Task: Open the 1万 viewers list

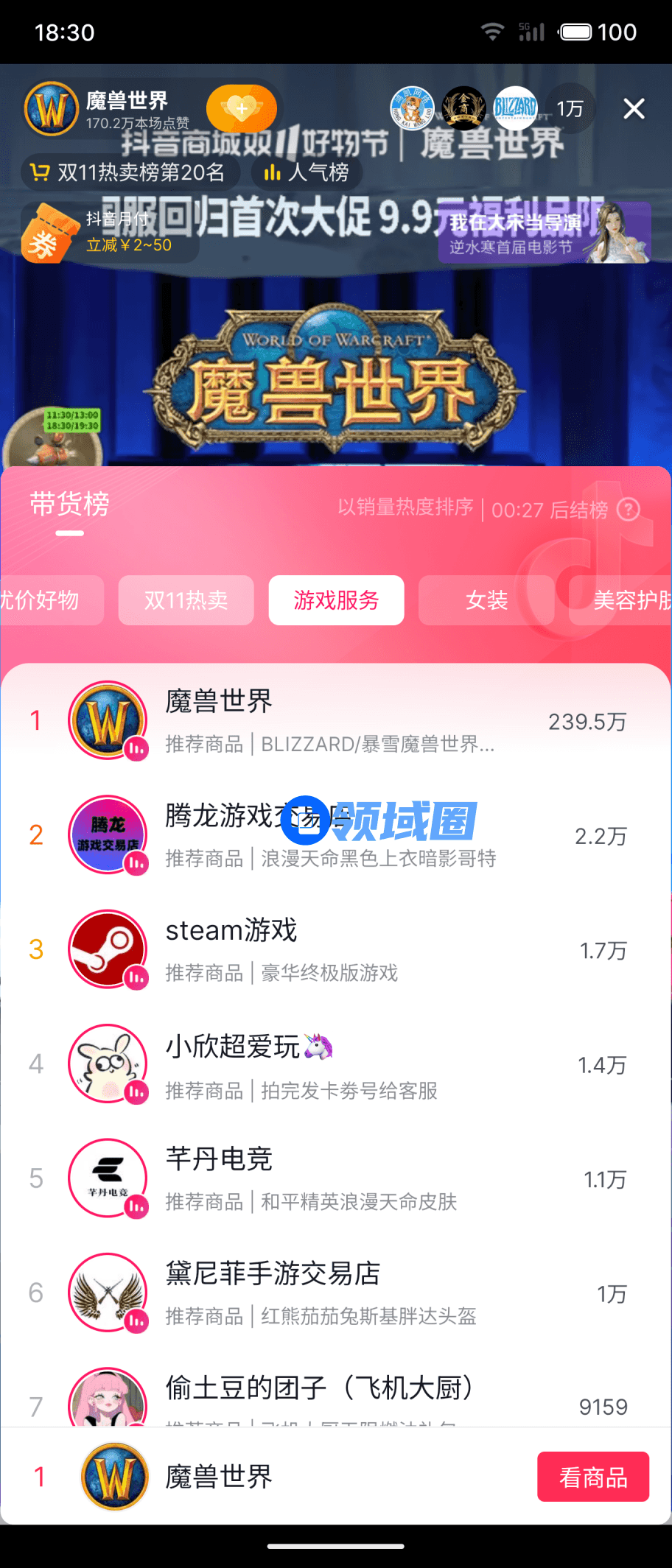Action: (x=570, y=109)
